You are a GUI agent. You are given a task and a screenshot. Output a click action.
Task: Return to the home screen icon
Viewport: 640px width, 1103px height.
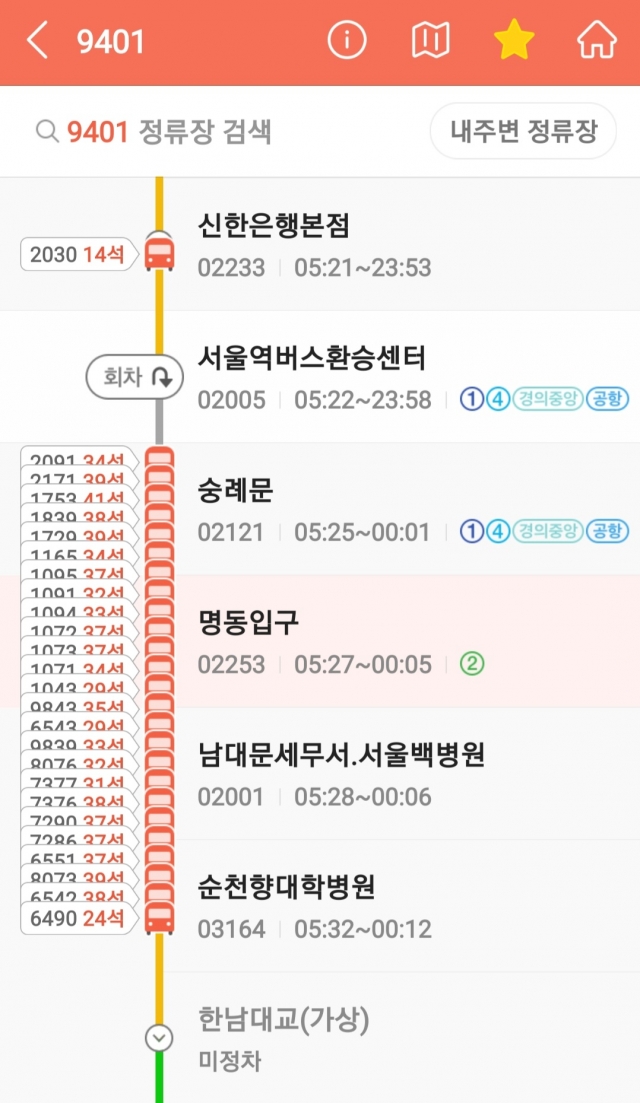click(597, 40)
